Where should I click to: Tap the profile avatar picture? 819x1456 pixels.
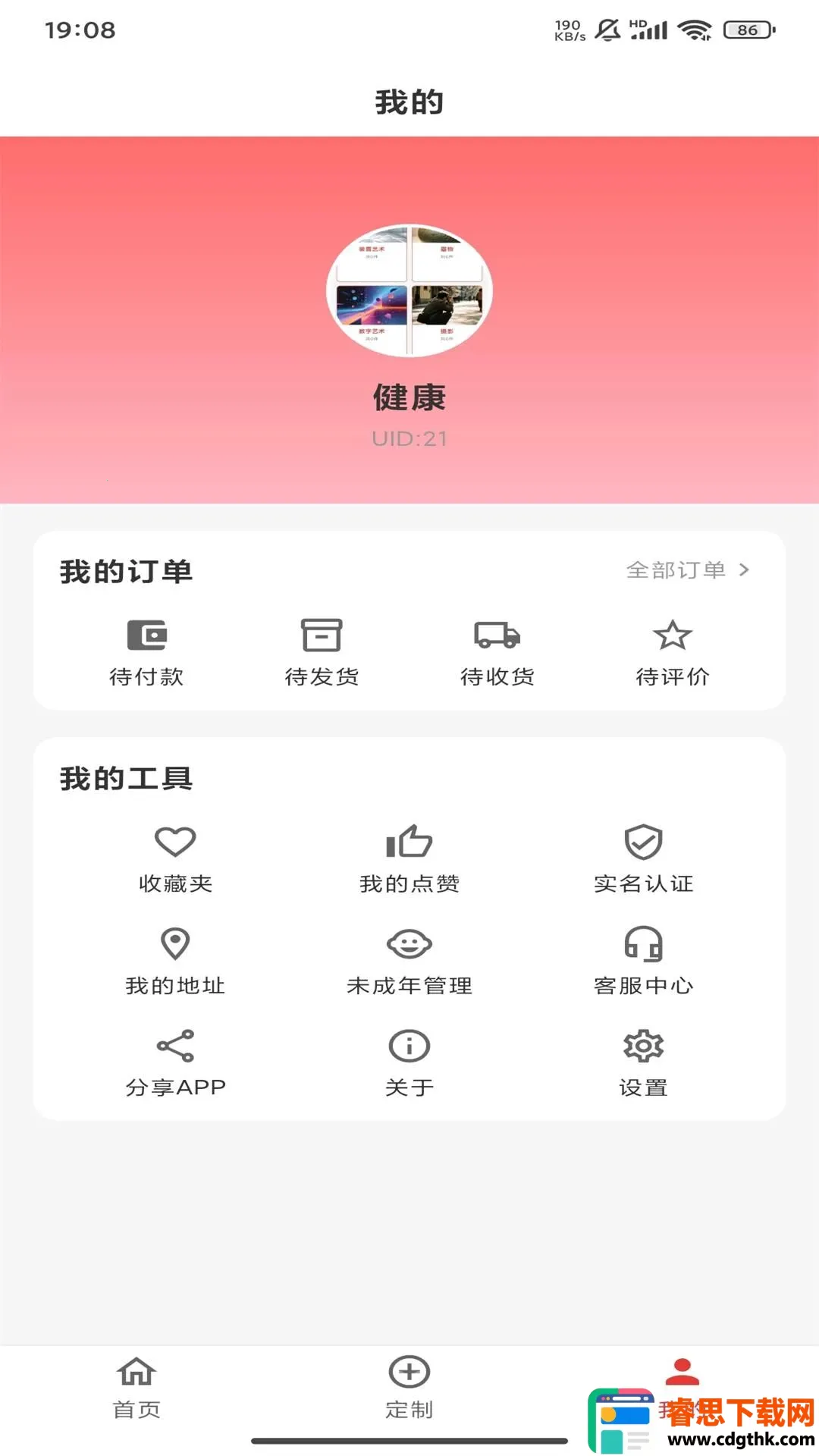pyautogui.click(x=409, y=290)
